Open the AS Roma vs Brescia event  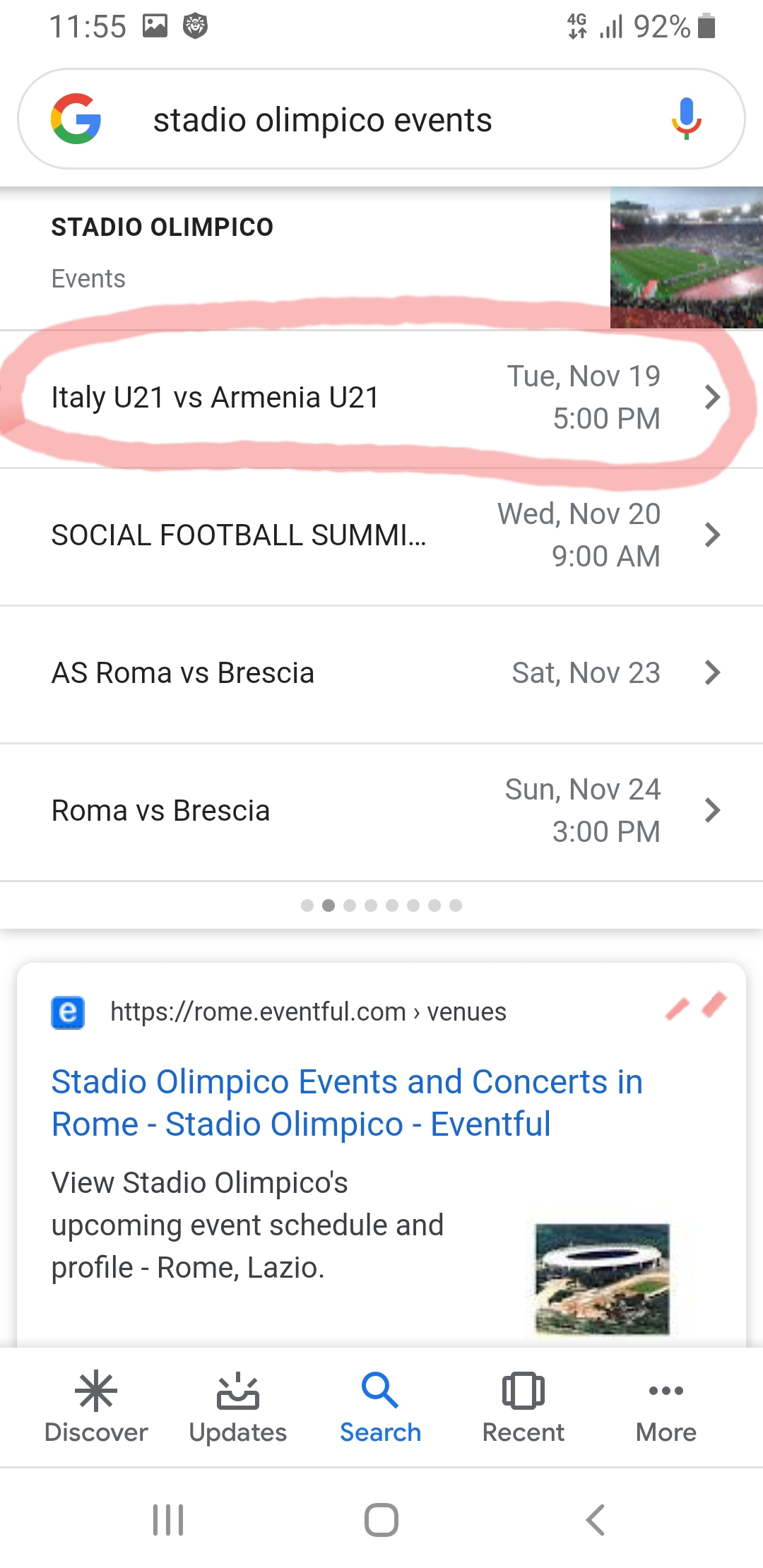[x=381, y=674]
